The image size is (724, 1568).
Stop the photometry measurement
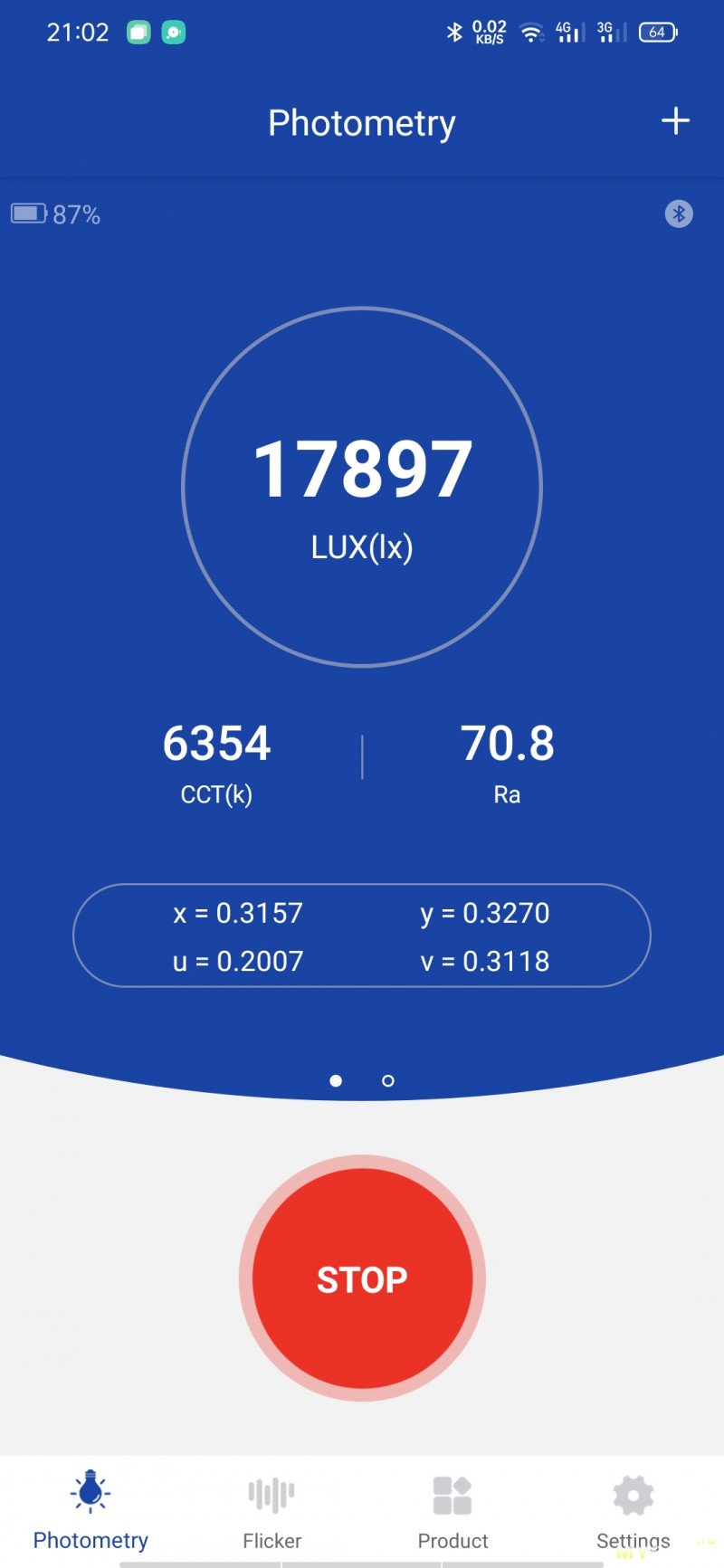point(362,1278)
